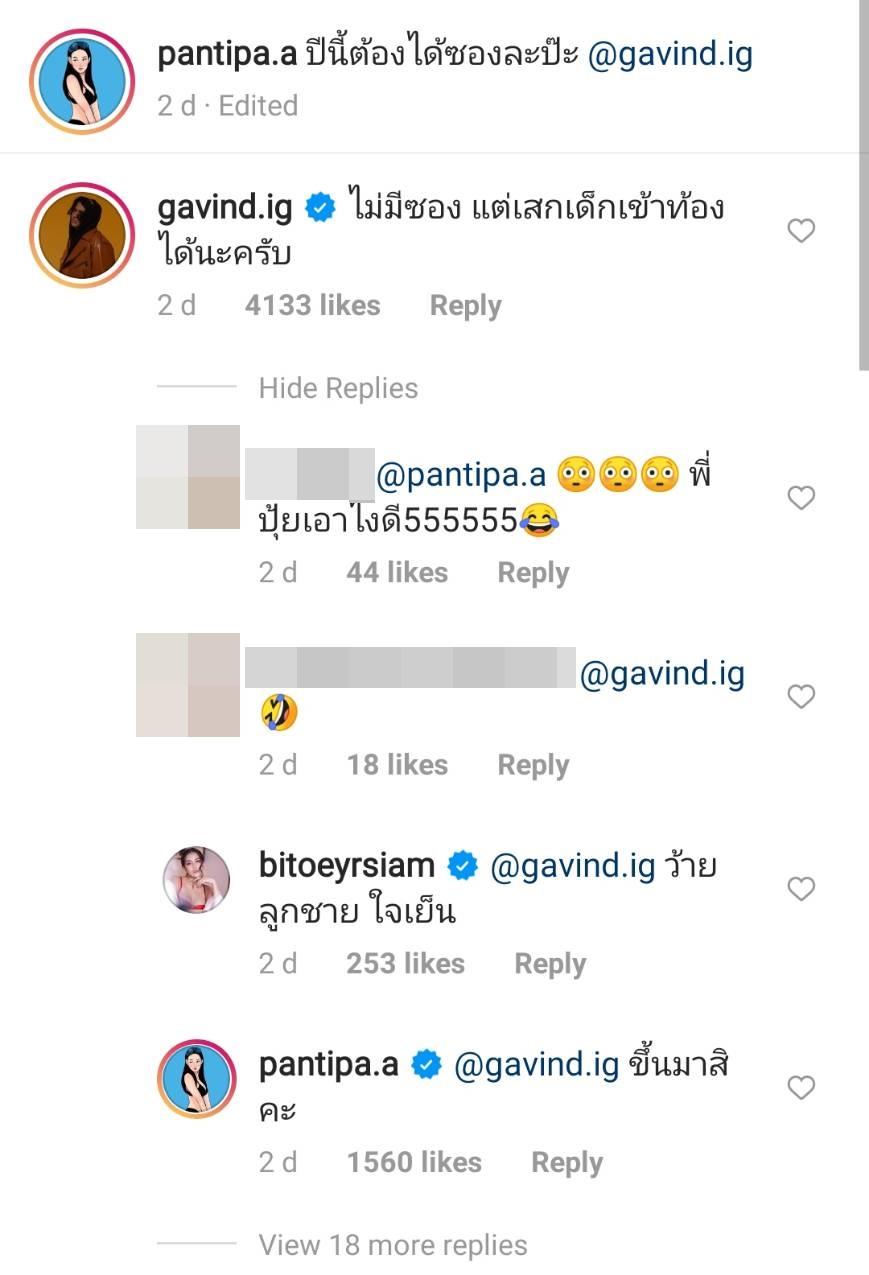Reply to pantipa.a's 1560-likes comment
The width and height of the screenshot is (869, 1275).
[567, 1163]
